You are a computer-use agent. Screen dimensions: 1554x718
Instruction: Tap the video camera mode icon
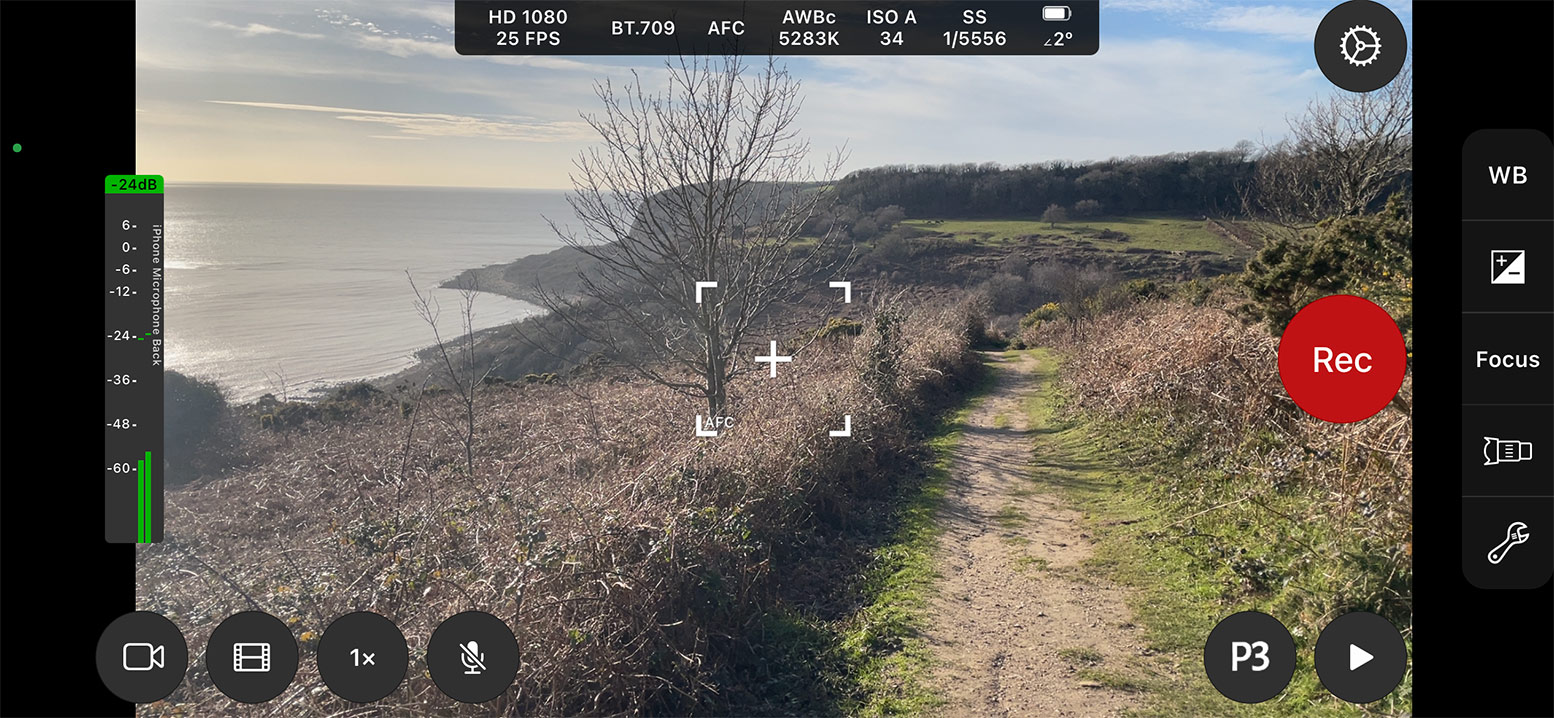tap(142, 657)
